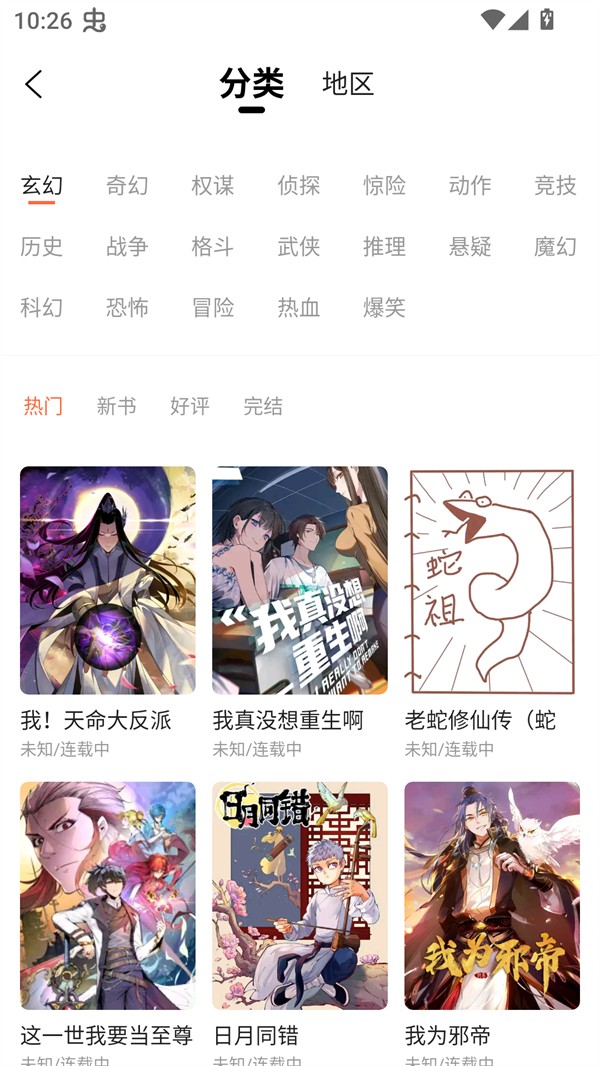The width and height of the screenshot is (600, 1066).
Task: Open the comic 我真没想重生啊
Action: pos(300,581)
